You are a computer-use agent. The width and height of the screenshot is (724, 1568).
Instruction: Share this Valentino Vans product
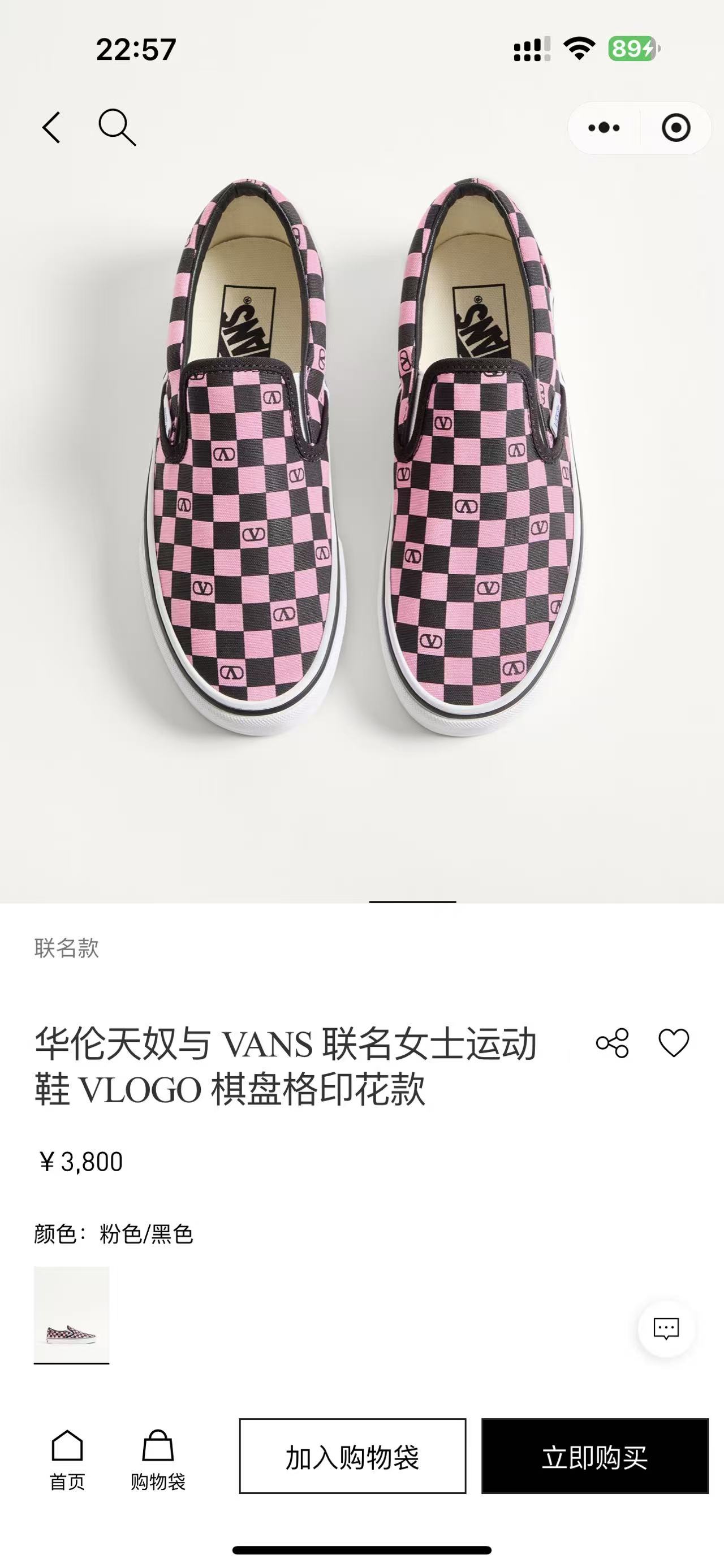click(x=612, y=1043)
